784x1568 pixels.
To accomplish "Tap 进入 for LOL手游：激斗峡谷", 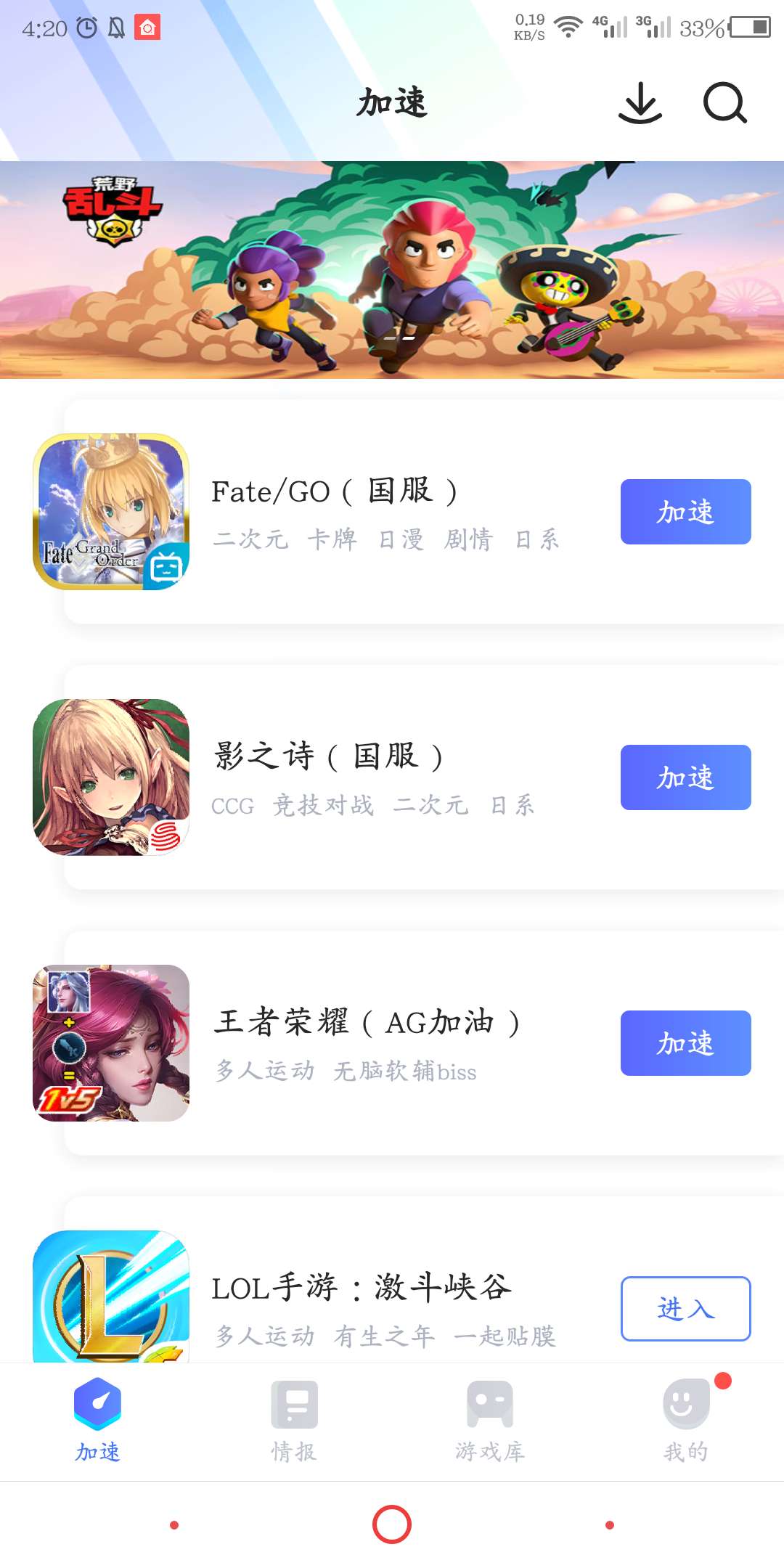I will coord(685,1308).
